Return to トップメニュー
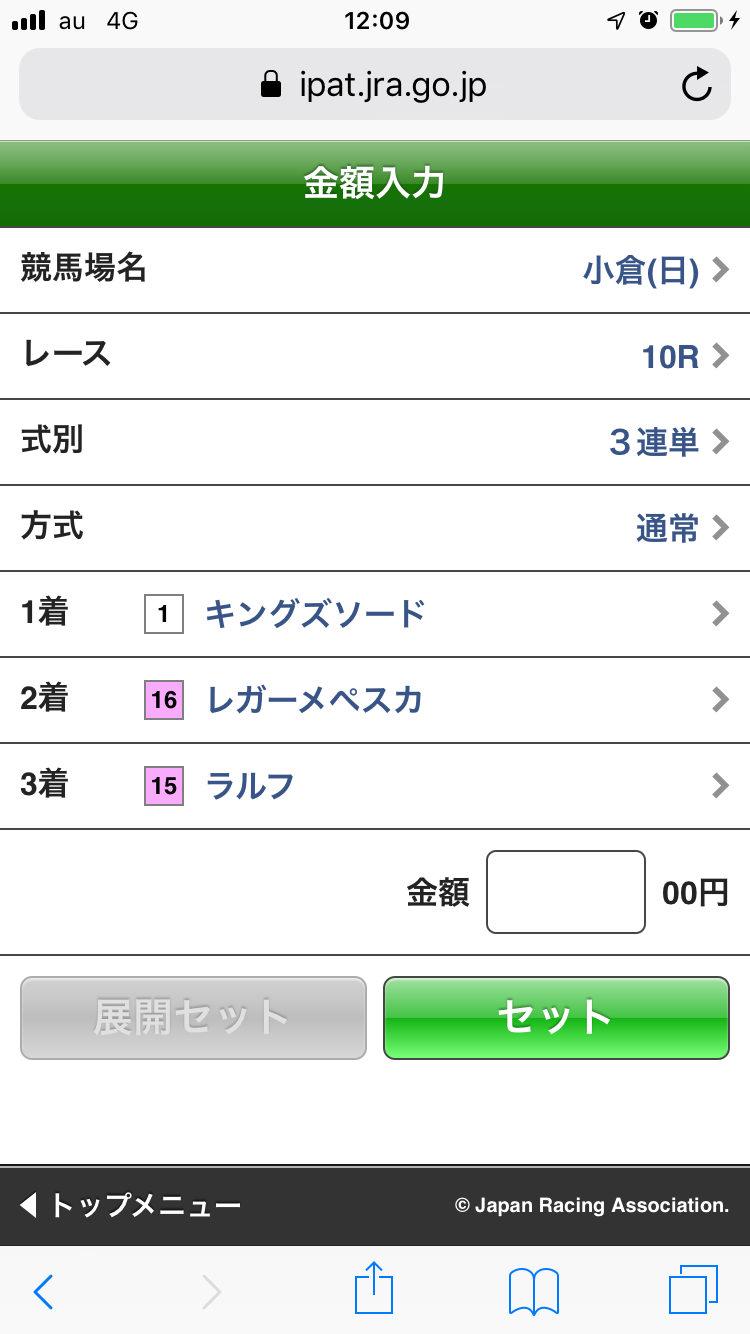 [132, 1205]
